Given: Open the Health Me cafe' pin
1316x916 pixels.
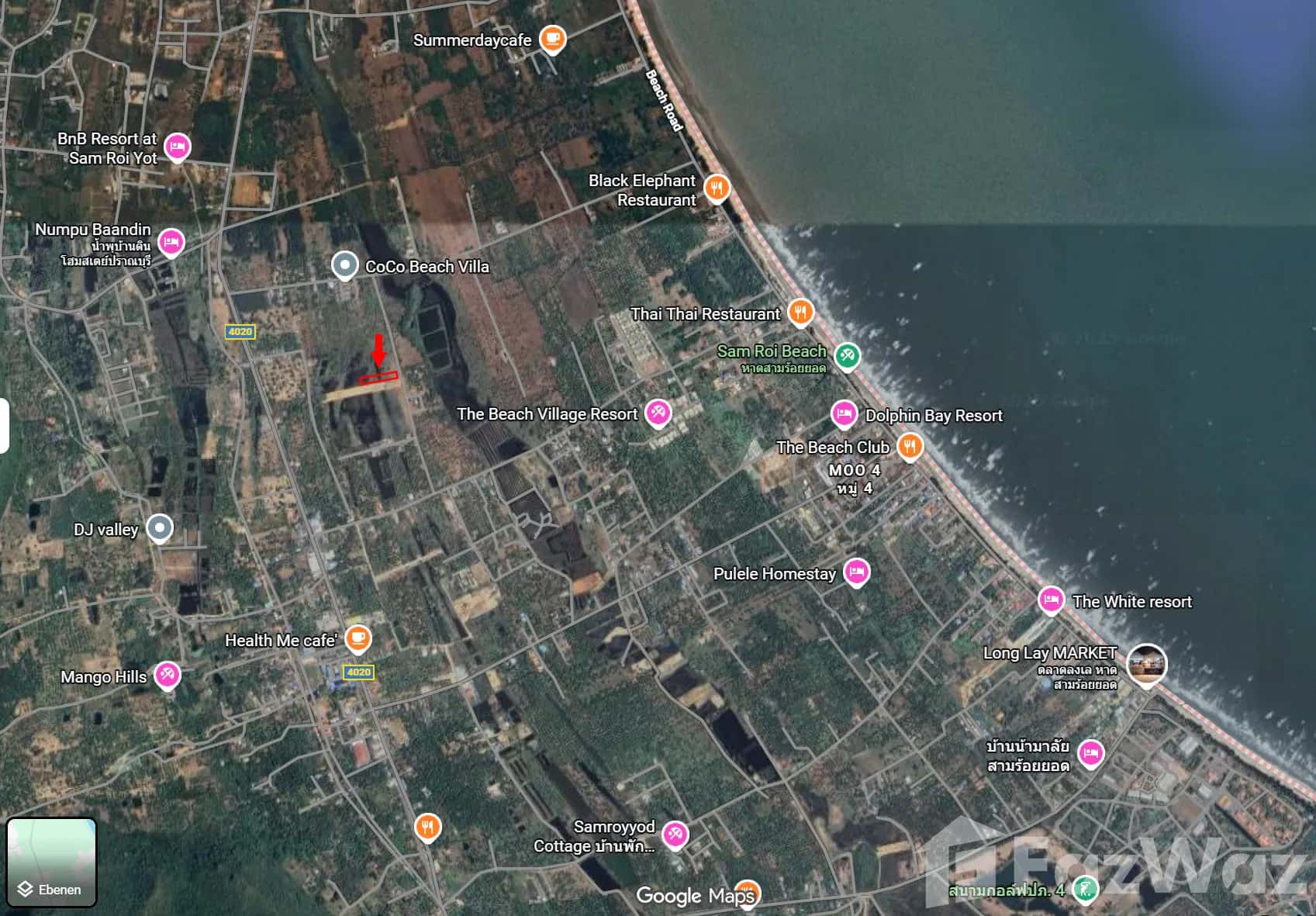Looking at the screenshot, I should tap(357, 638).
